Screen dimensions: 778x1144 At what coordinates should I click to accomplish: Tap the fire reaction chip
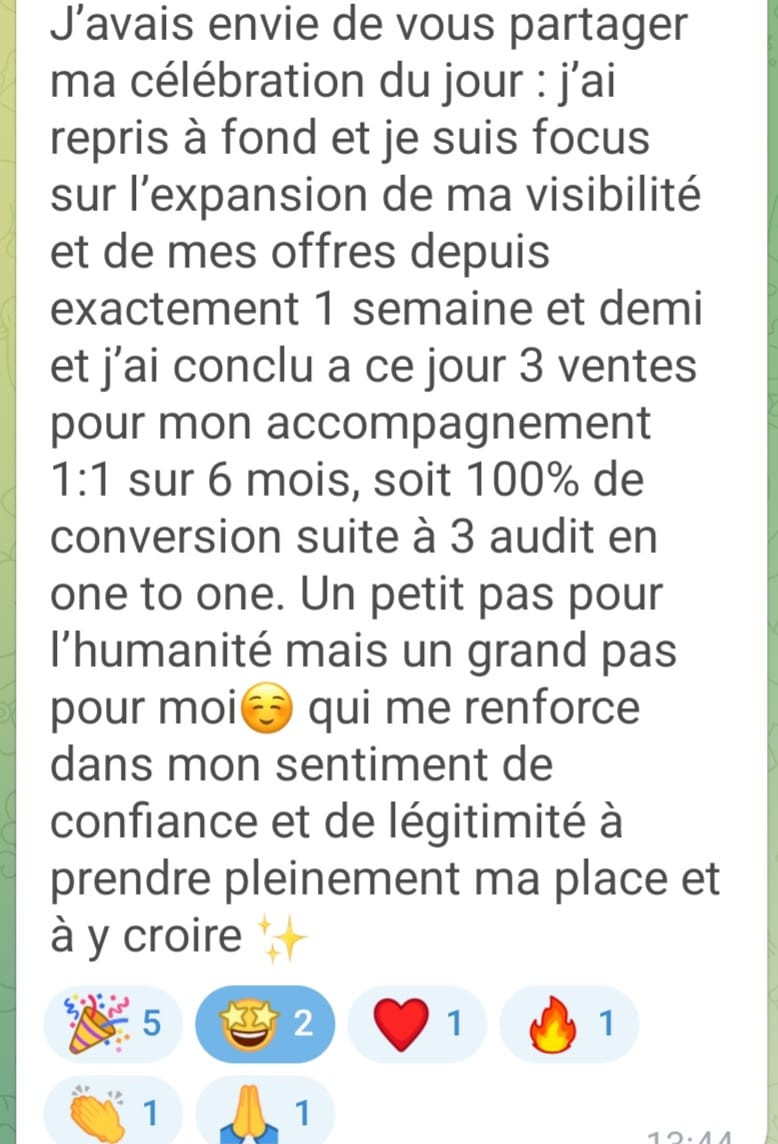point(567,1023)
